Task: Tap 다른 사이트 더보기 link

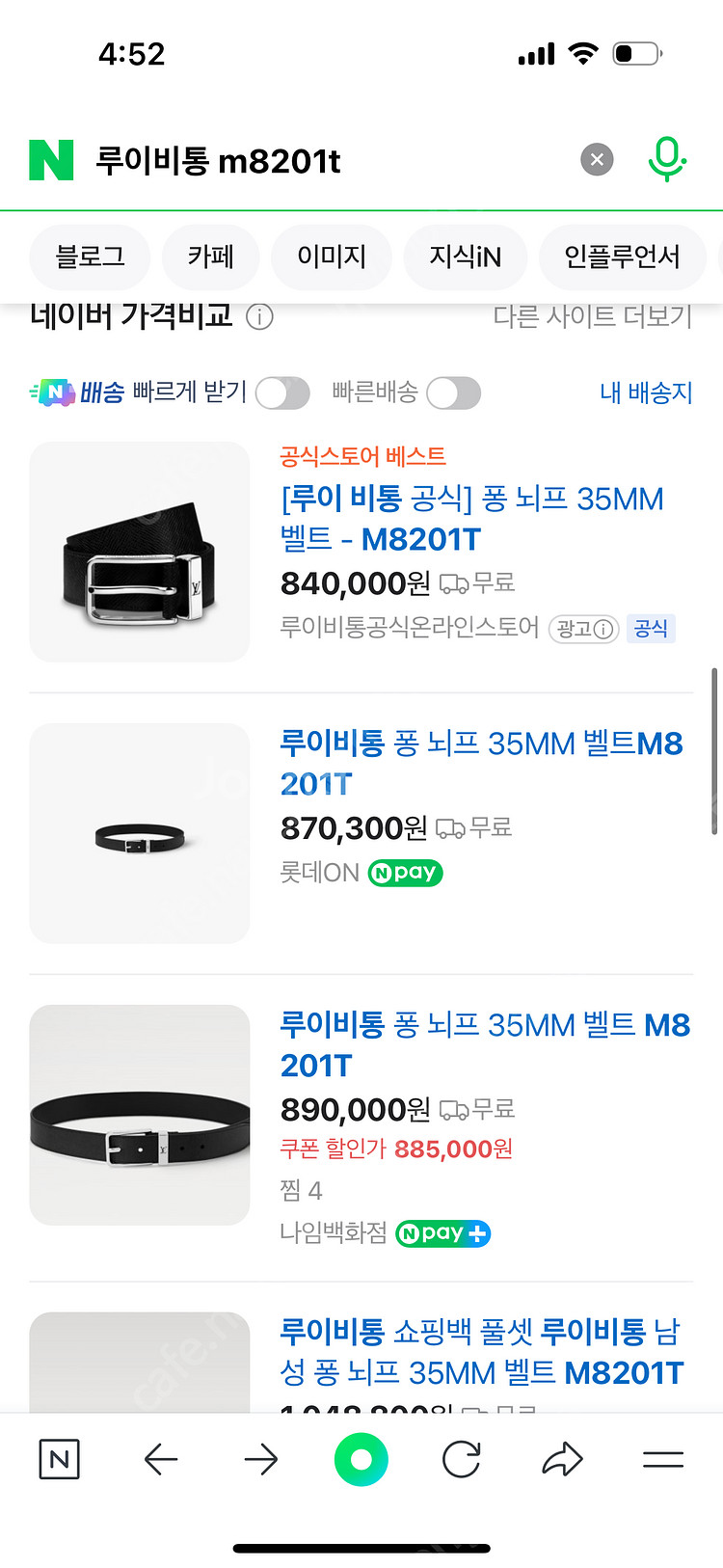Action: tap(592, 316)
